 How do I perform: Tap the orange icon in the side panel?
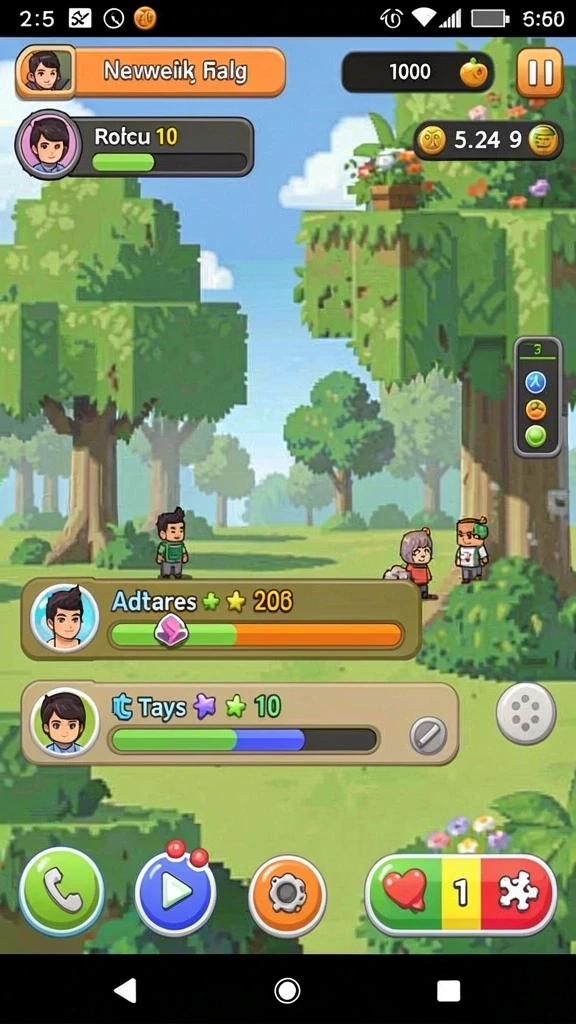[x=536, y=409]
